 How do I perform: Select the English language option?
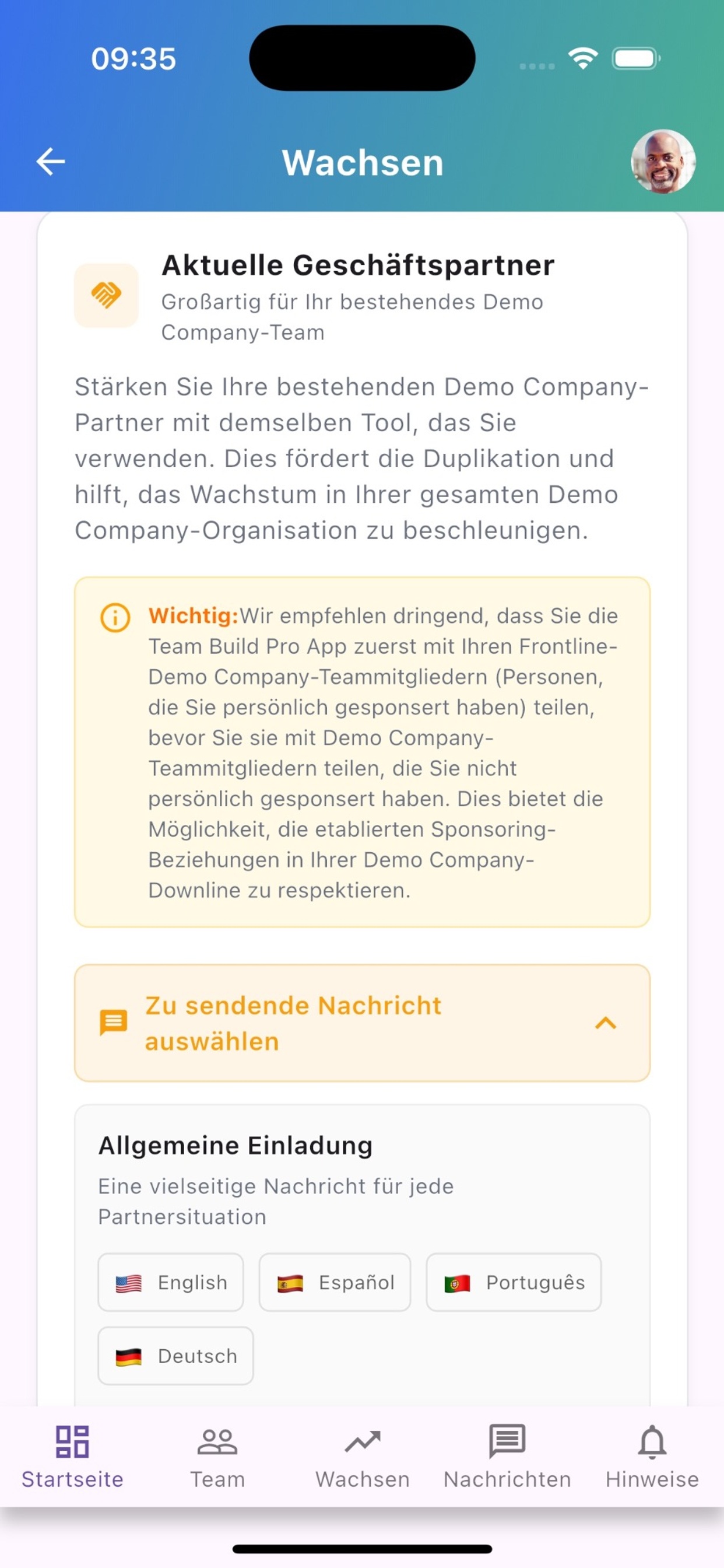click(x=170, y=1282)
